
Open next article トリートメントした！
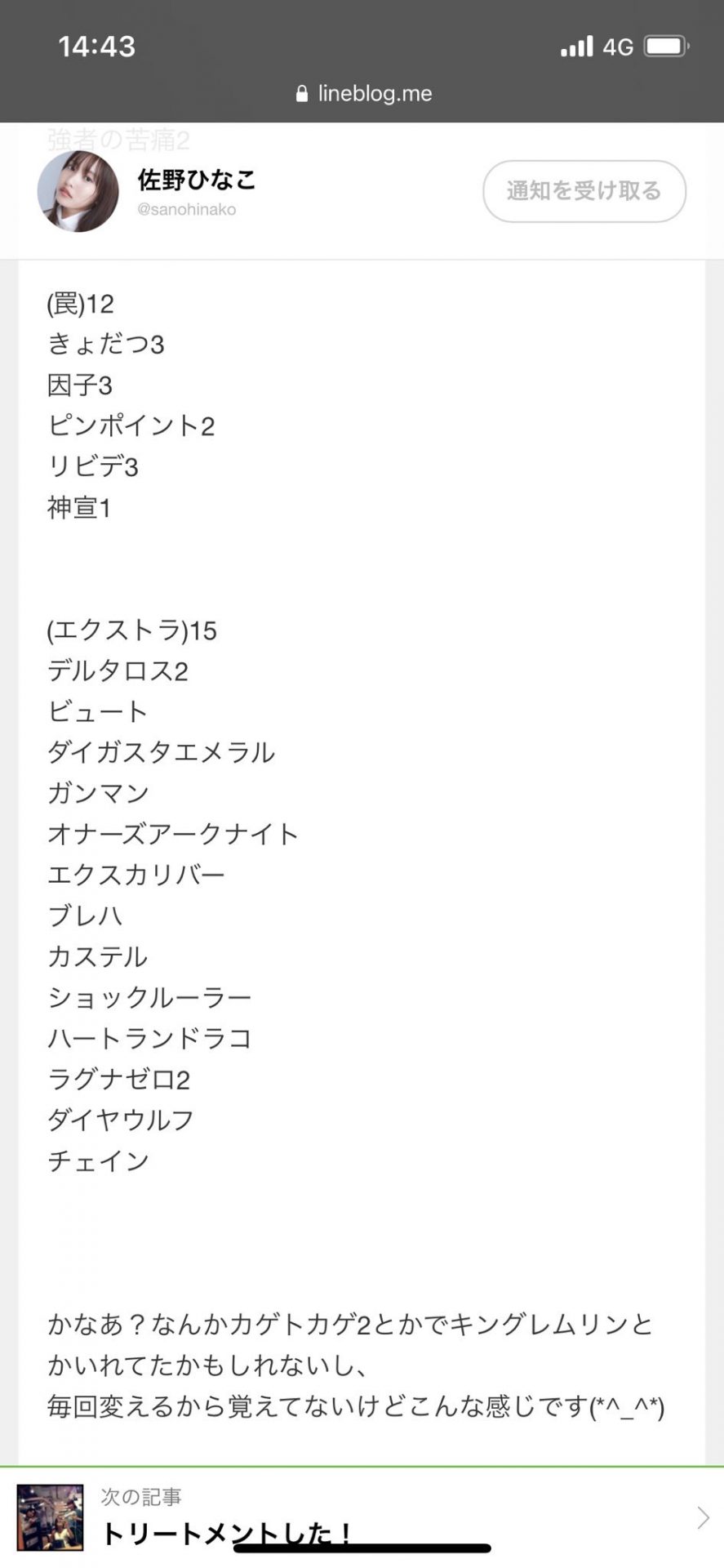[362, 1517]
